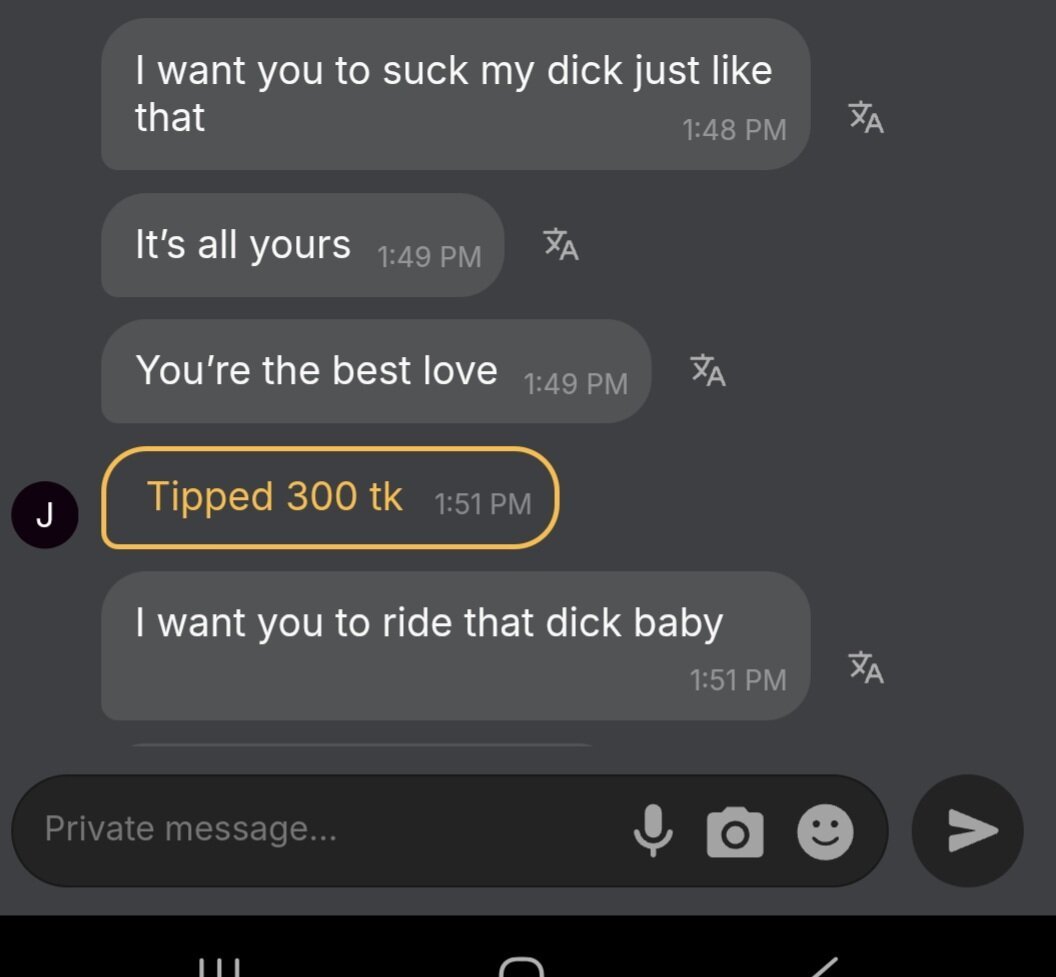
Task: Record a voice message with the microphone
Action: [653, 831]
